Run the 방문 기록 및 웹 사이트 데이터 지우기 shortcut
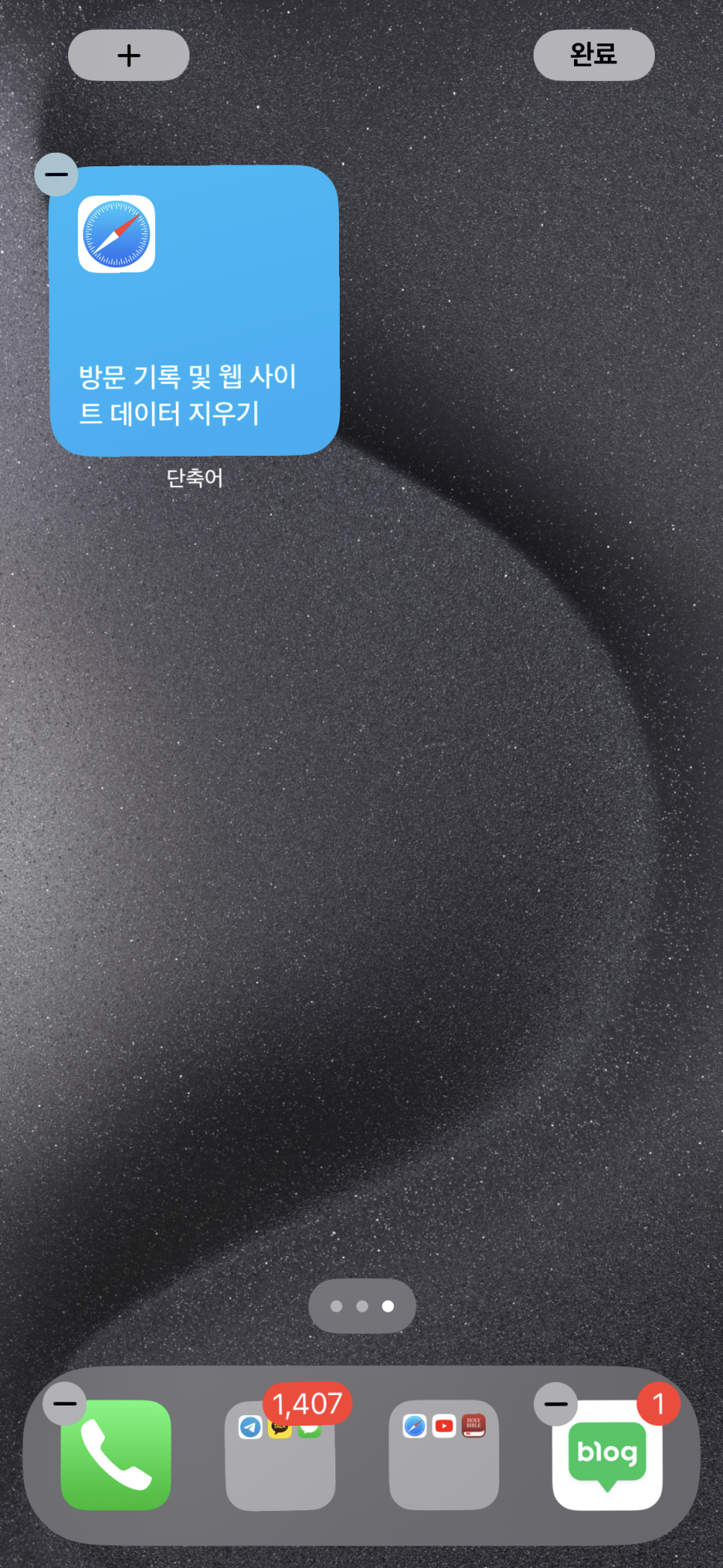This screenshot has height=1568, width=723. coord(195,311)
